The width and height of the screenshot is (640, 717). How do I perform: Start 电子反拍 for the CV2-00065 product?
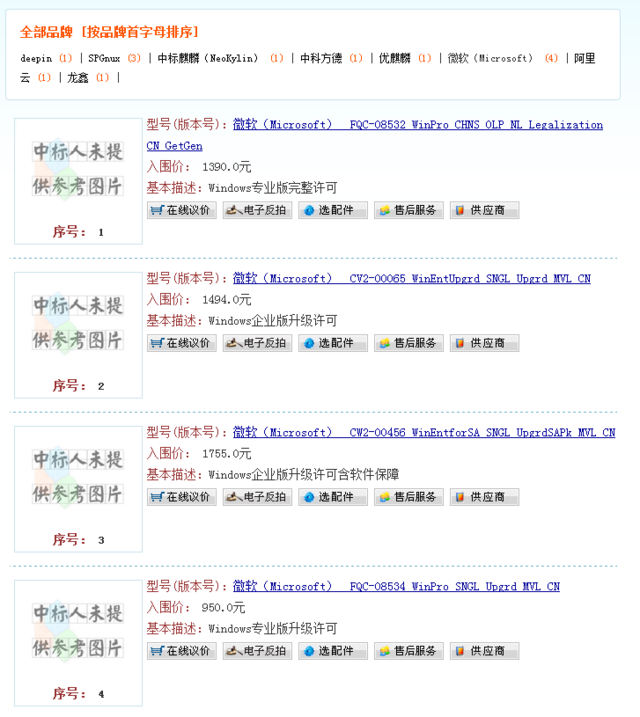(x=257, y=343)
